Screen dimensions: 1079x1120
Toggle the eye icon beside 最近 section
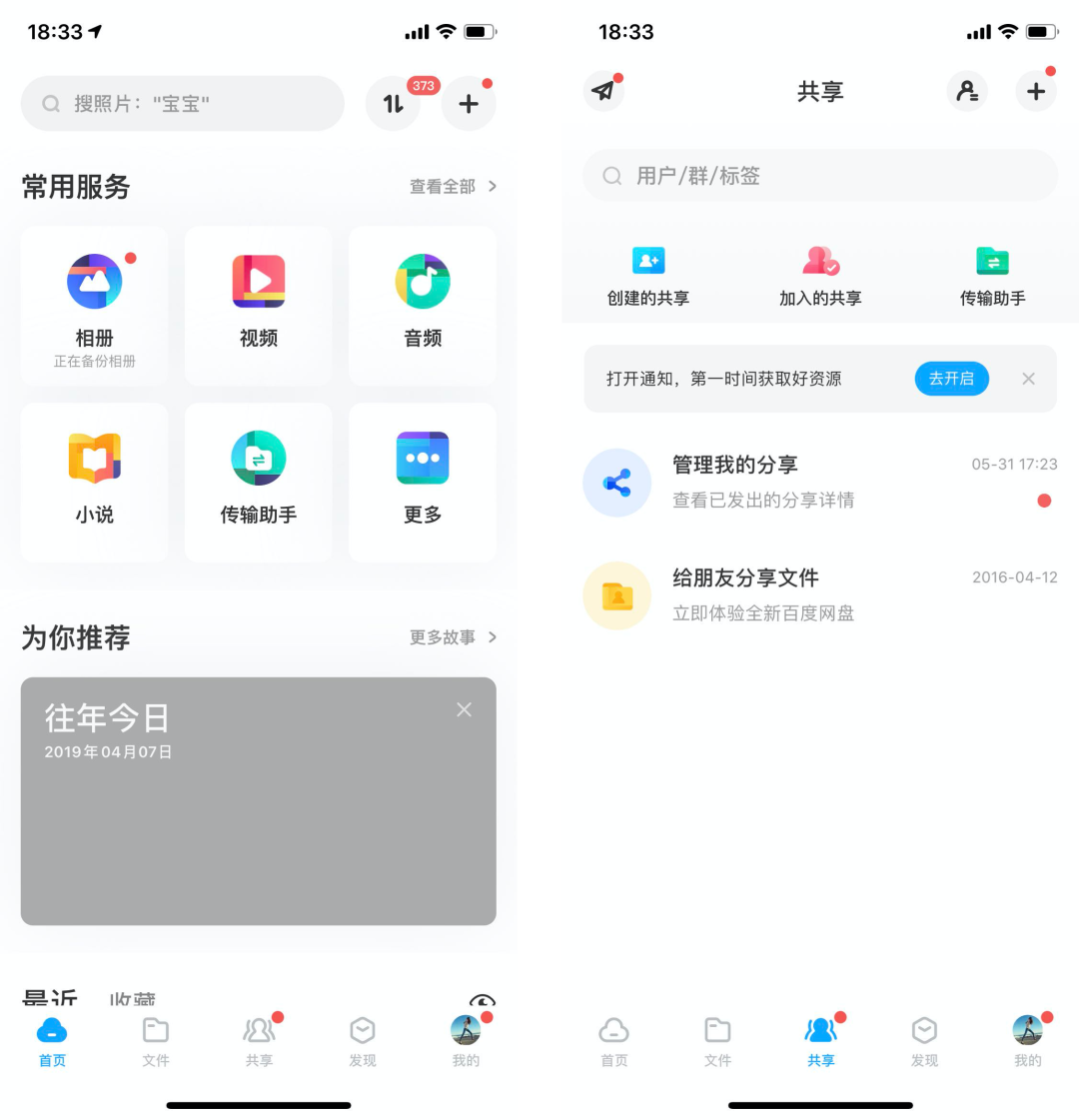click(482, 1001)
